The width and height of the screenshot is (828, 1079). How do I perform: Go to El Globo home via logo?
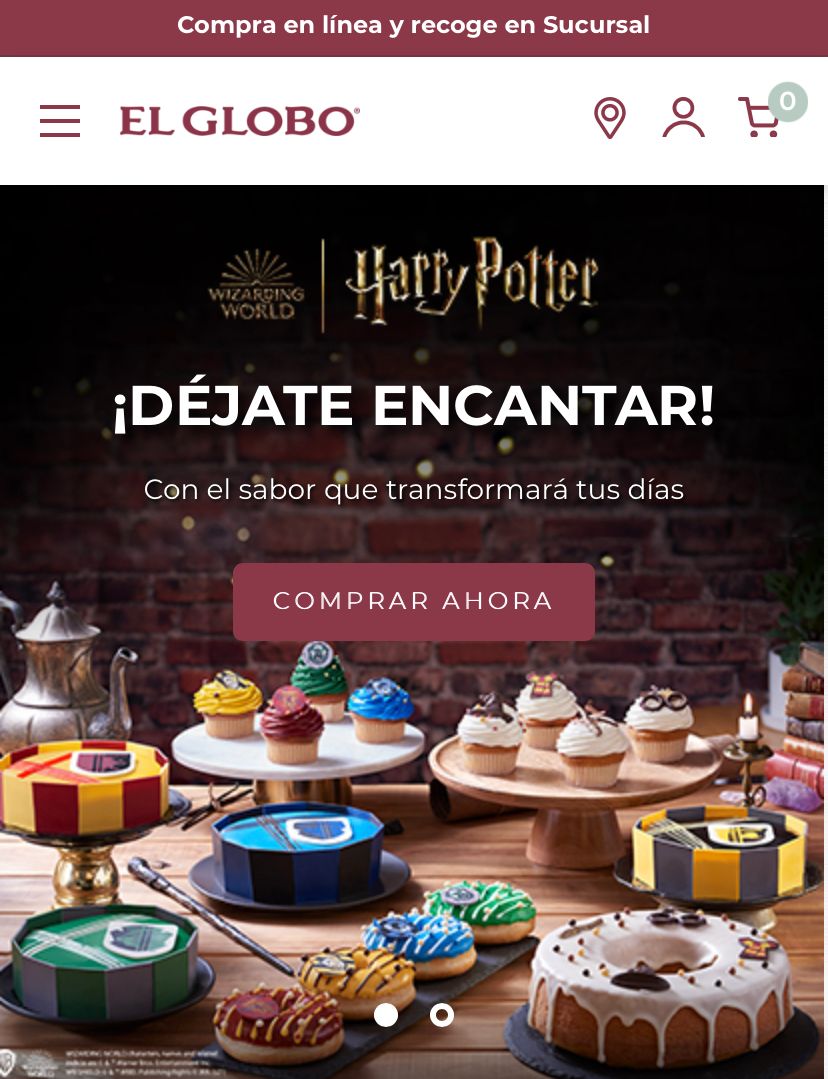239,121
